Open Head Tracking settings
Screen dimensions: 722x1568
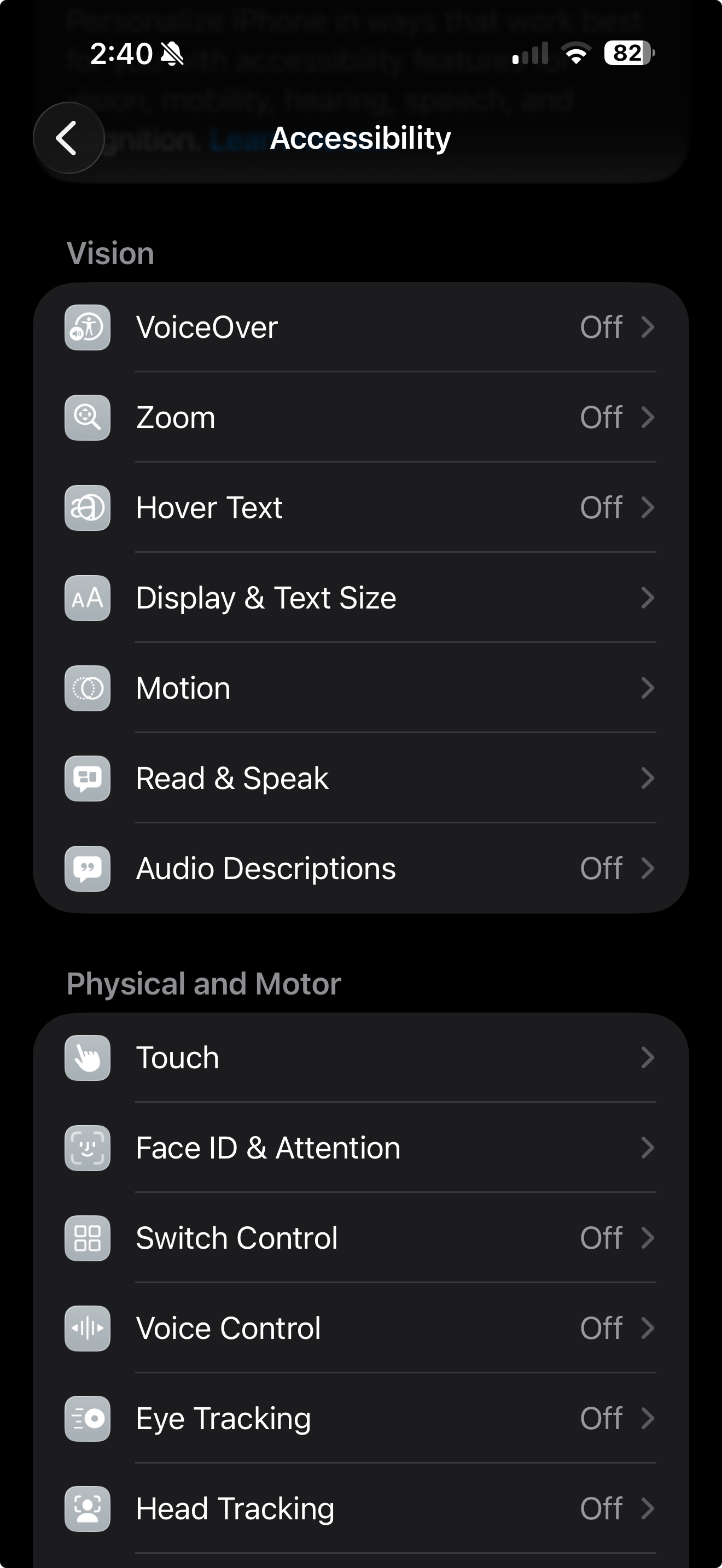click(361, 1508)
